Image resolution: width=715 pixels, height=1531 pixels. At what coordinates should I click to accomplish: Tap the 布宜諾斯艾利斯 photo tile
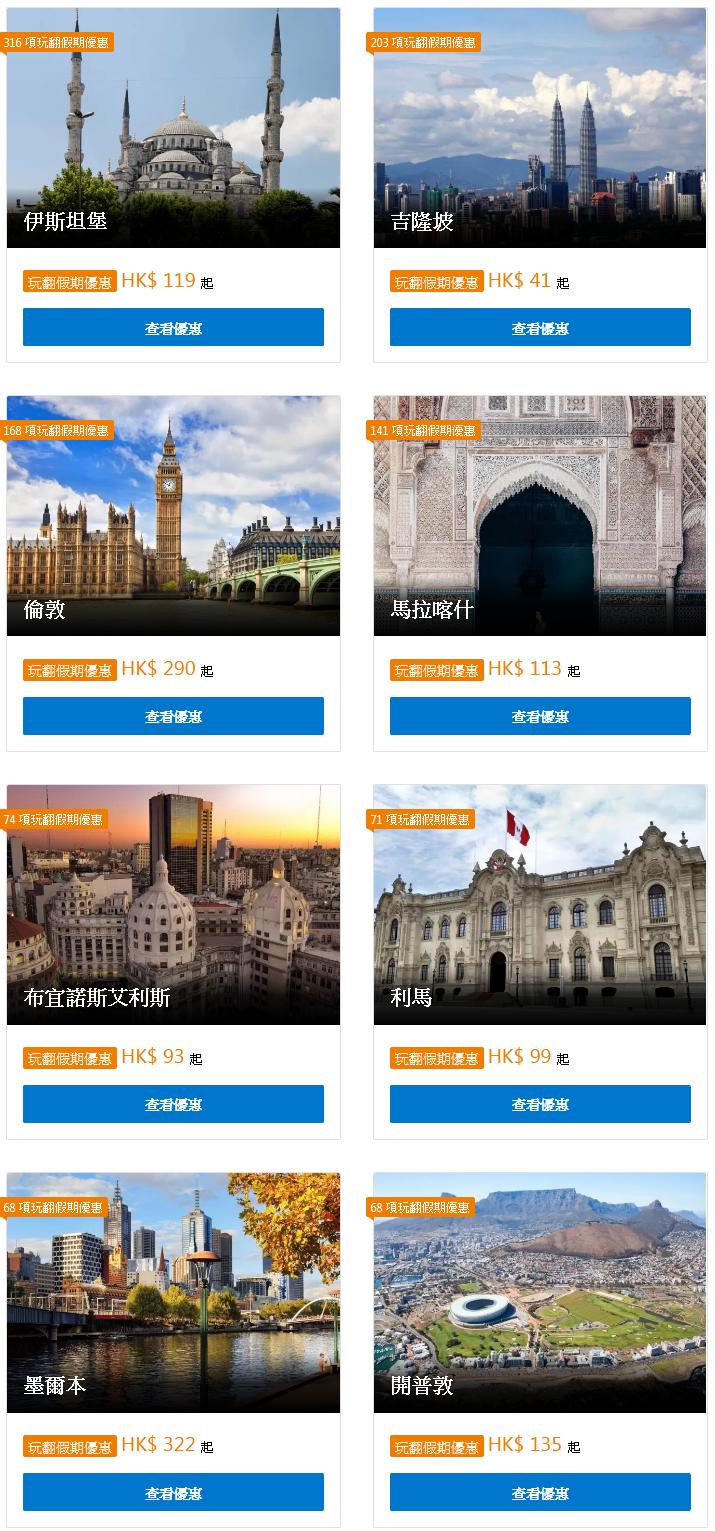point(173,904)
